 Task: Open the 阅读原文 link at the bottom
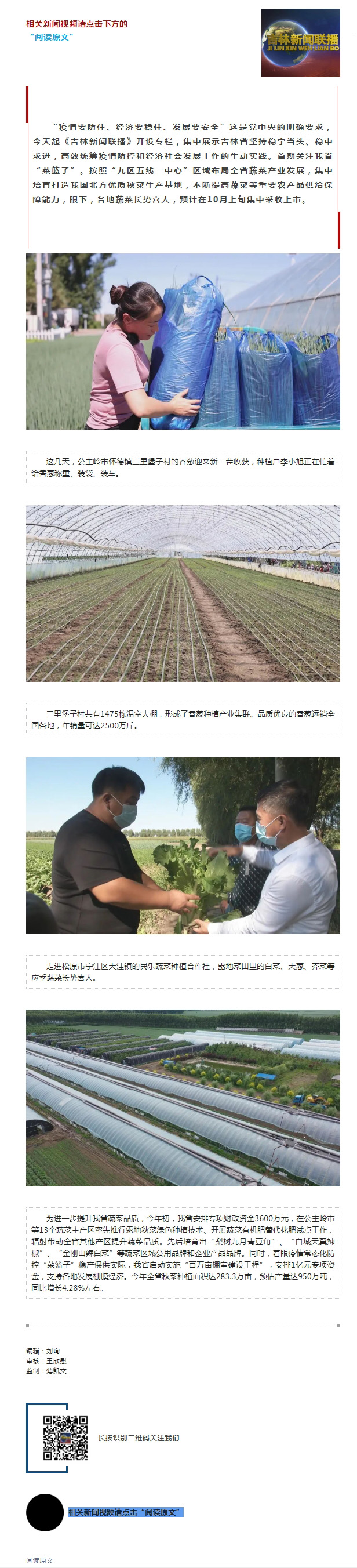pyautogui.click(x=39, y=1560)
